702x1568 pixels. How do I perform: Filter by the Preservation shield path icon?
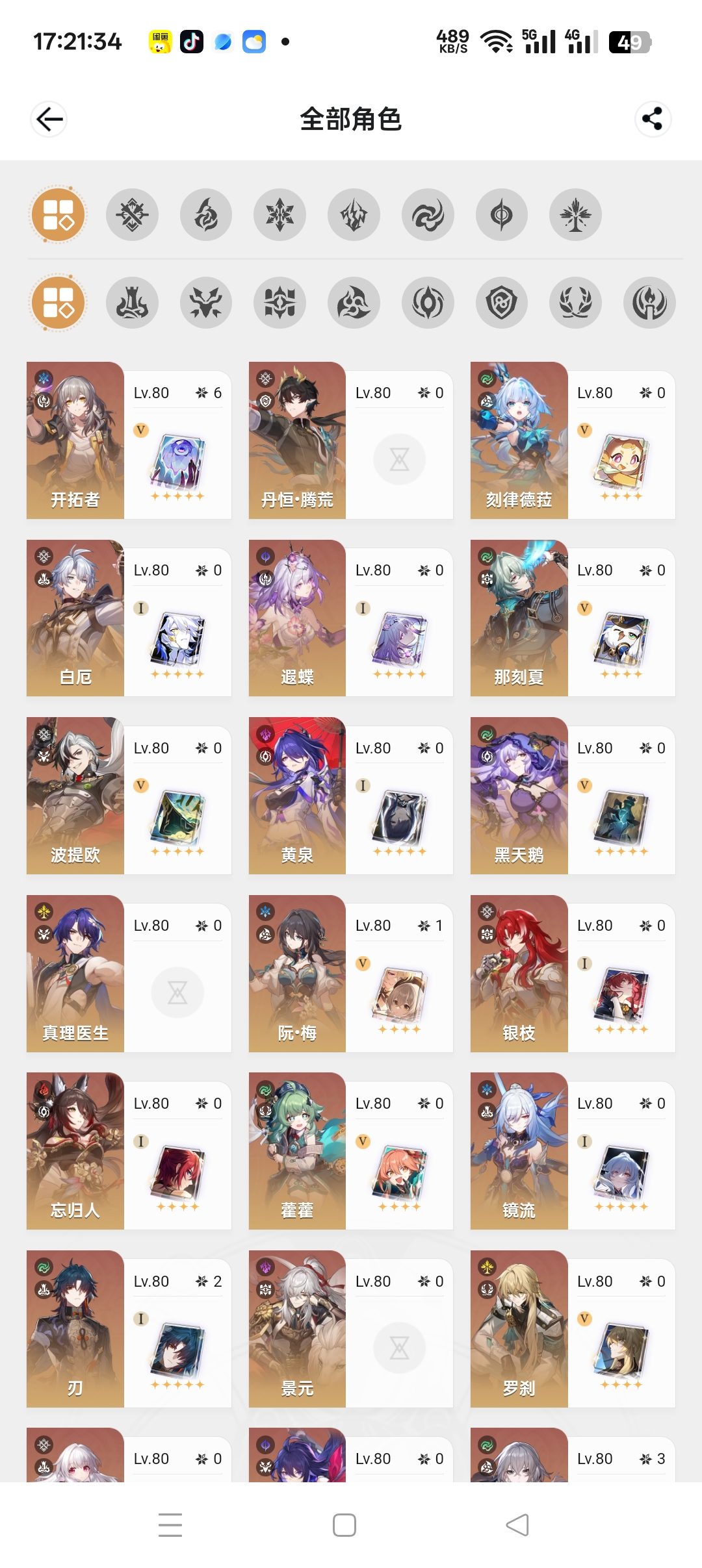[502, 303]
